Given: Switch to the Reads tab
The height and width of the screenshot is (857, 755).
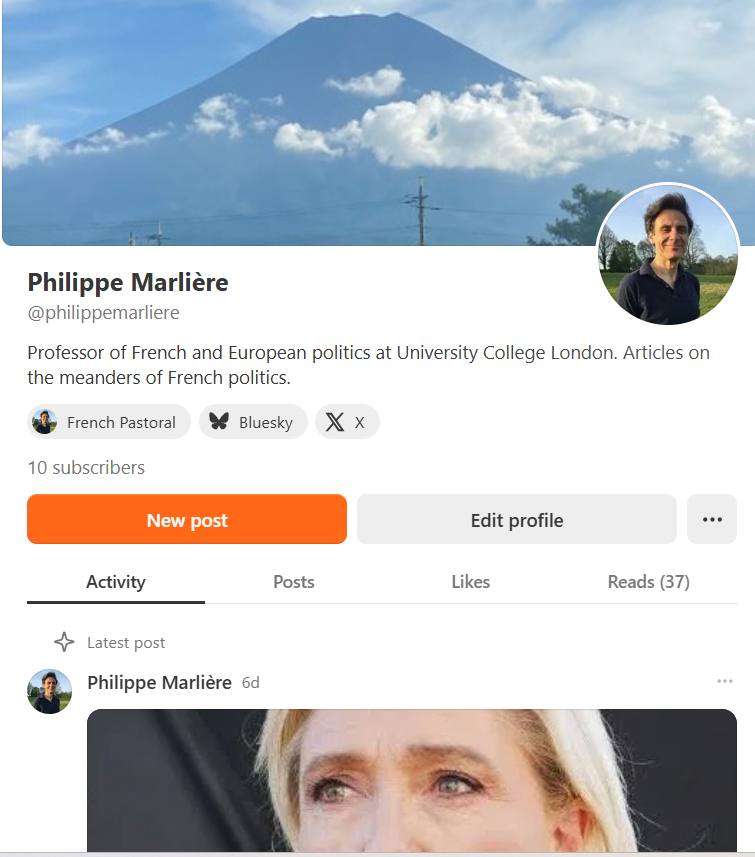Looking at the screenshot, I should 648,581.
